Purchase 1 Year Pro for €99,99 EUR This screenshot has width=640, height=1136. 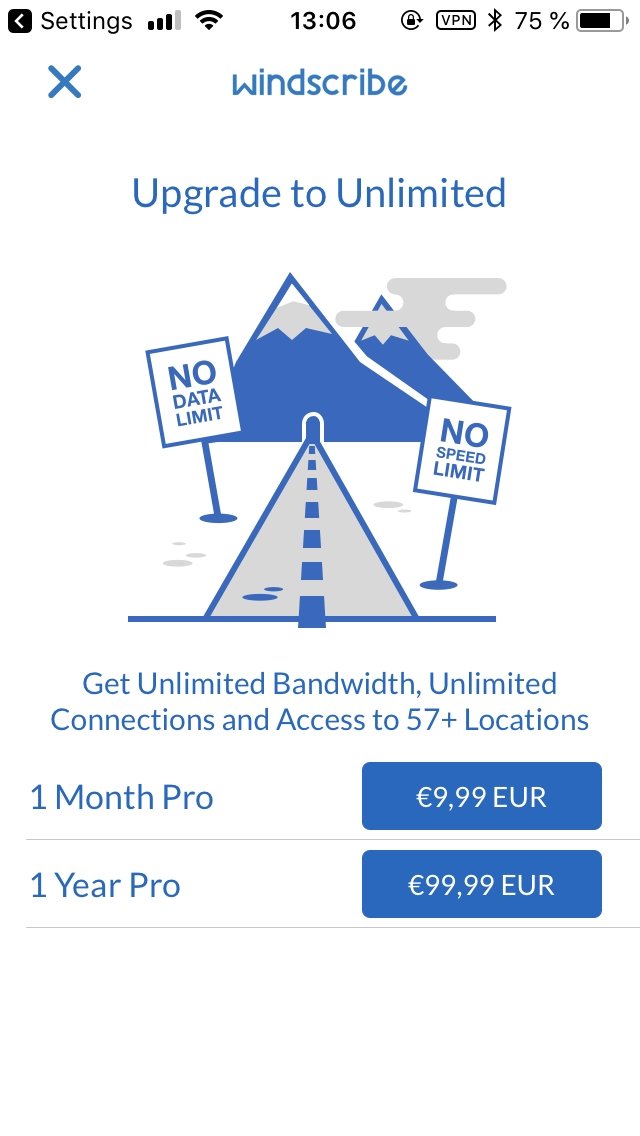point(481,884)
